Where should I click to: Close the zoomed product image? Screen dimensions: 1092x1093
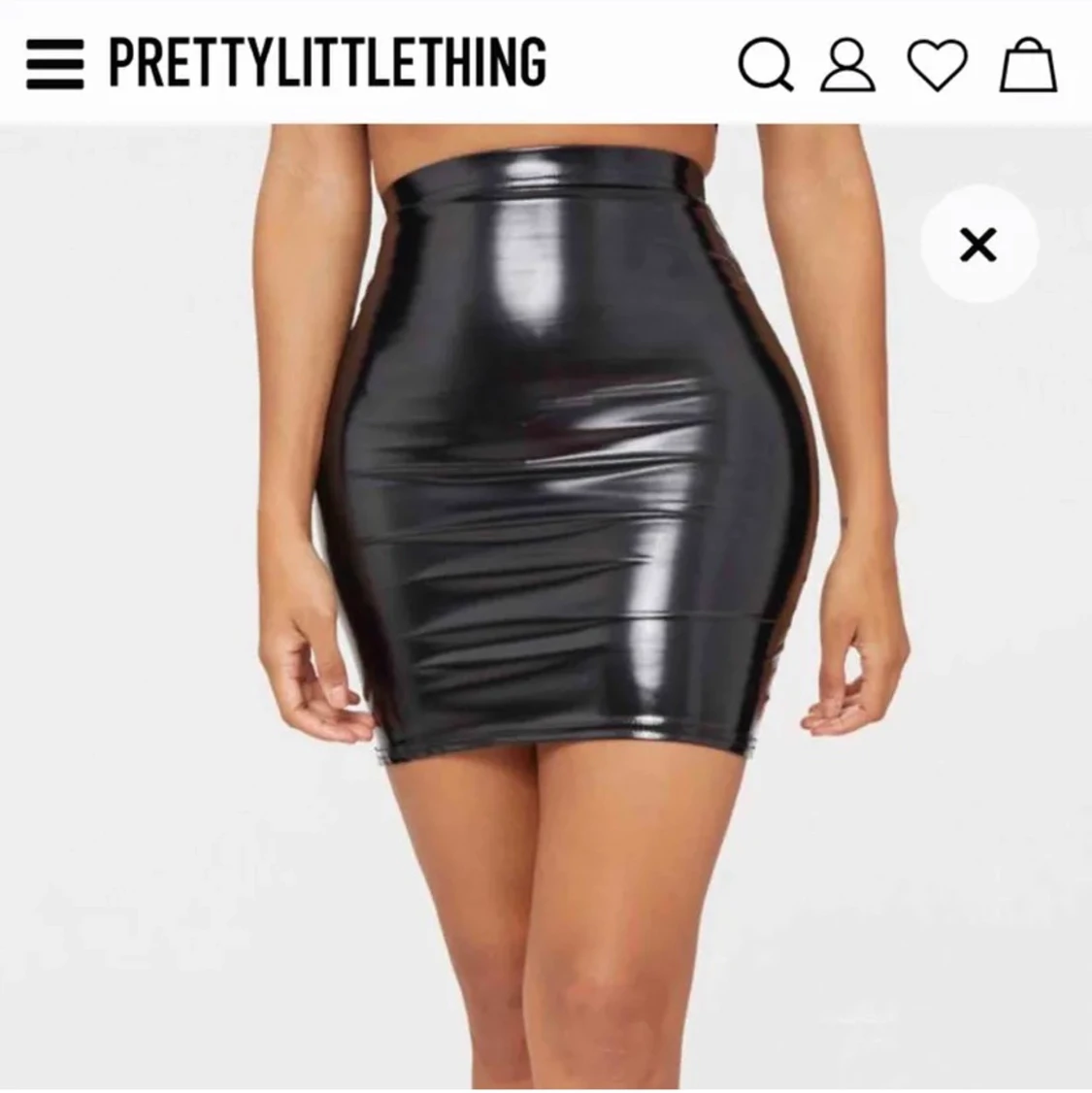point(979,244)
